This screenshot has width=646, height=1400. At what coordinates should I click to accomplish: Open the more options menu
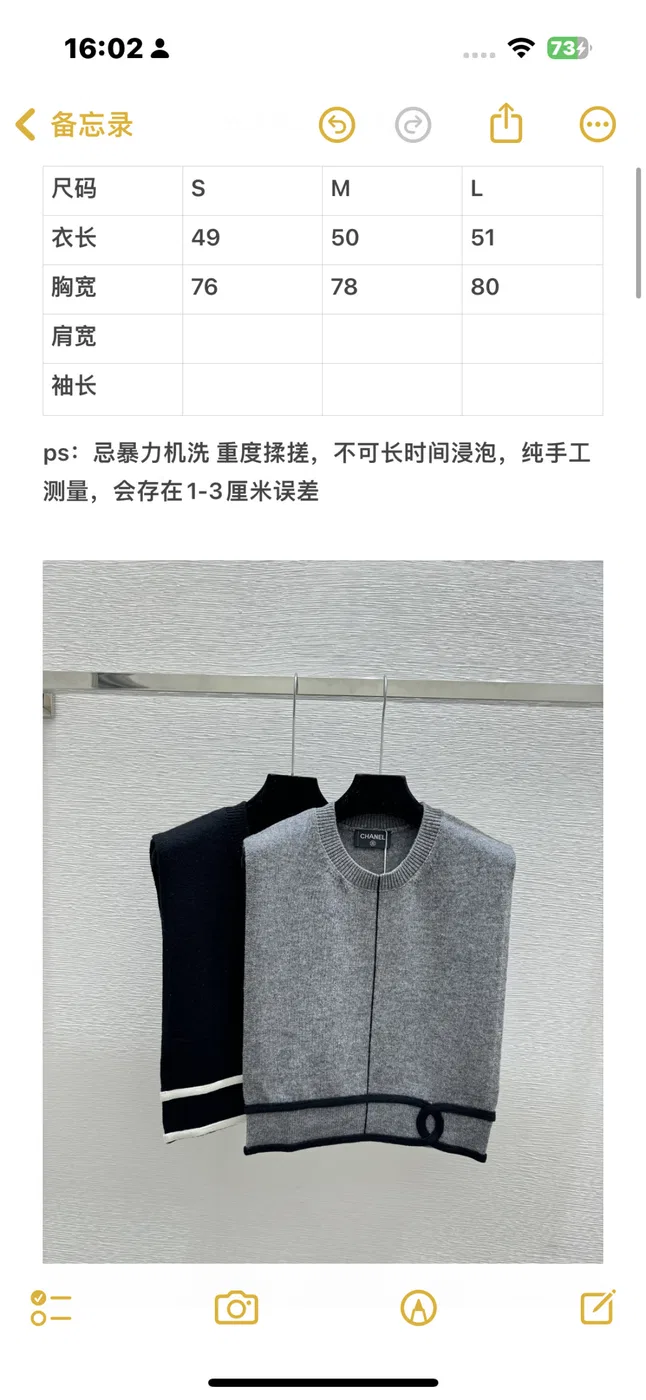[598, 125]
